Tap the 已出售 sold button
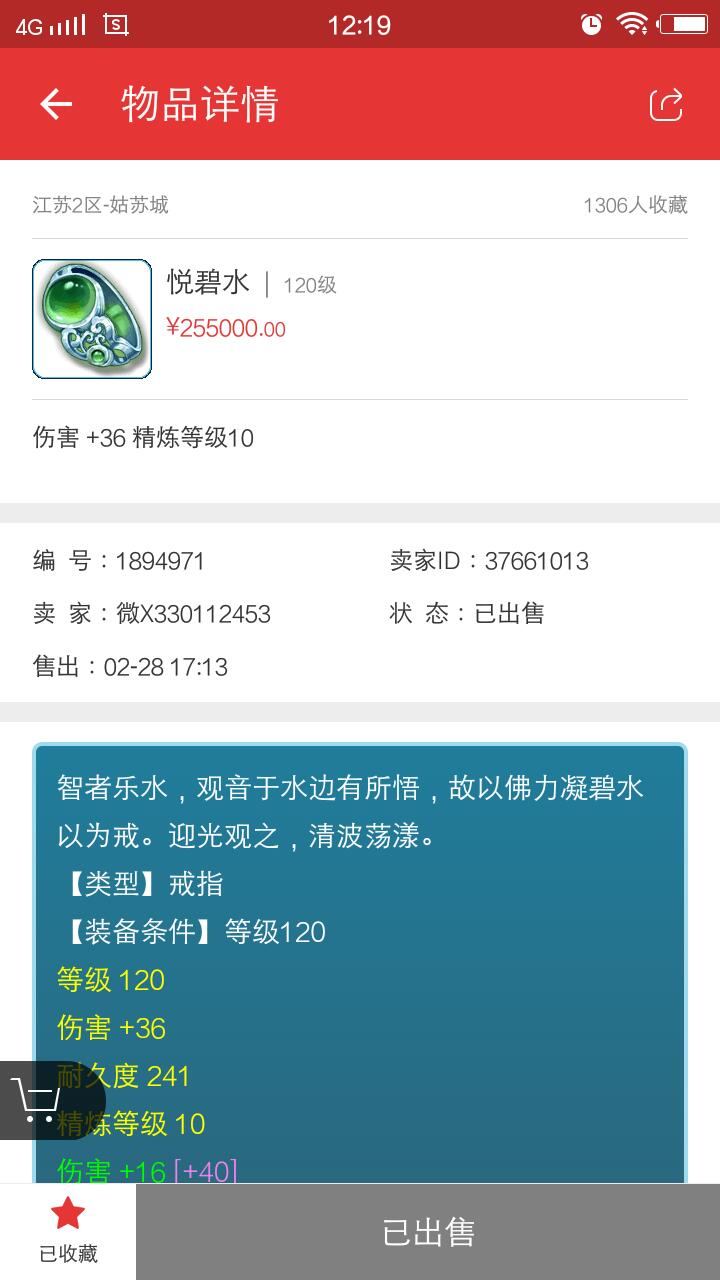This screenshot has height=1280, width=720. [428, 1232]
